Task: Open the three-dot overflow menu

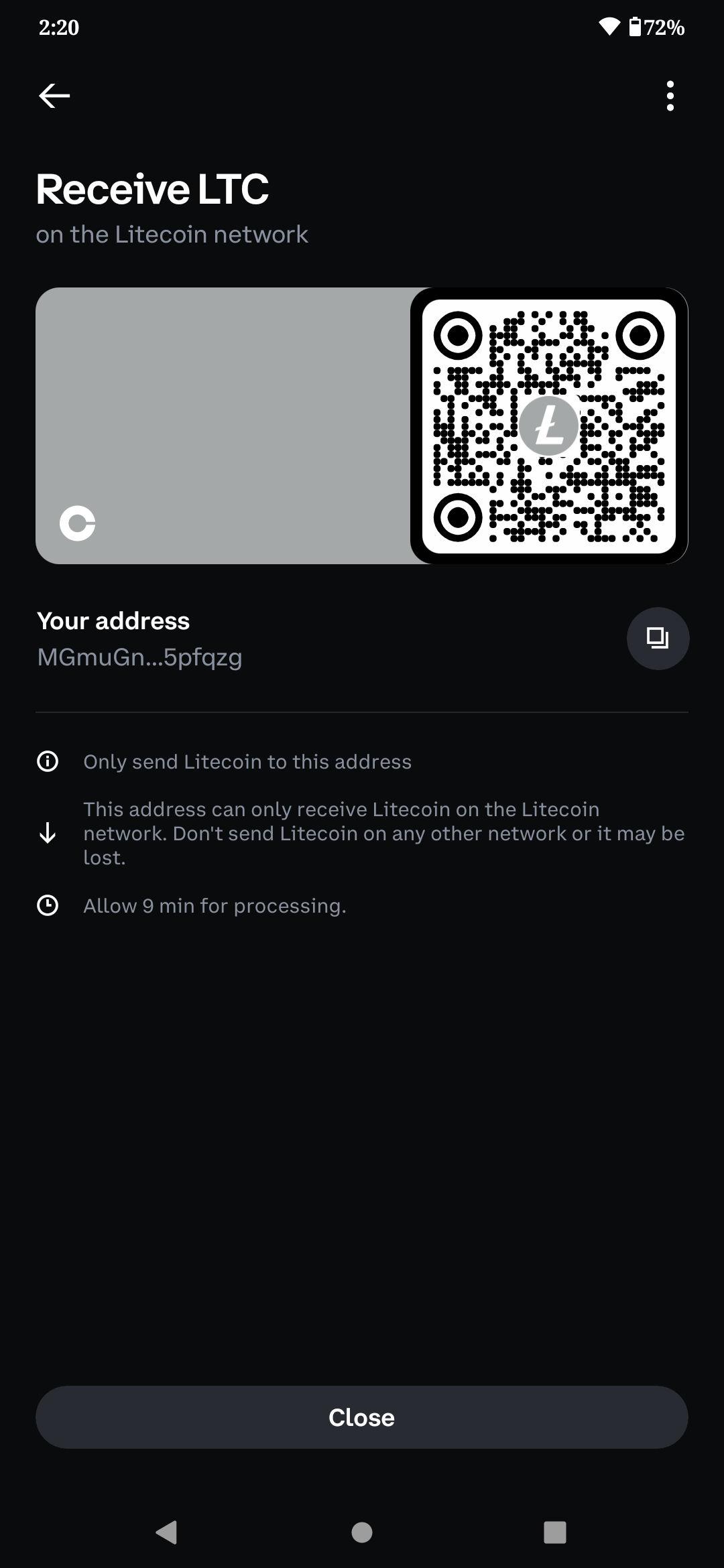Action: (670, 95)
